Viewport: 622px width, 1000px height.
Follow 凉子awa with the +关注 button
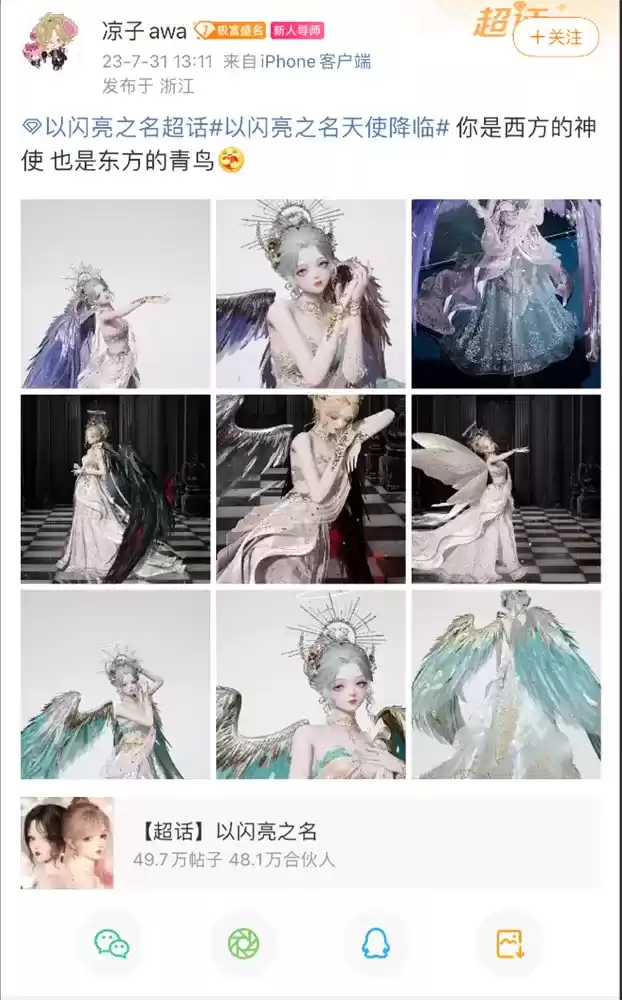pos(555,37)
